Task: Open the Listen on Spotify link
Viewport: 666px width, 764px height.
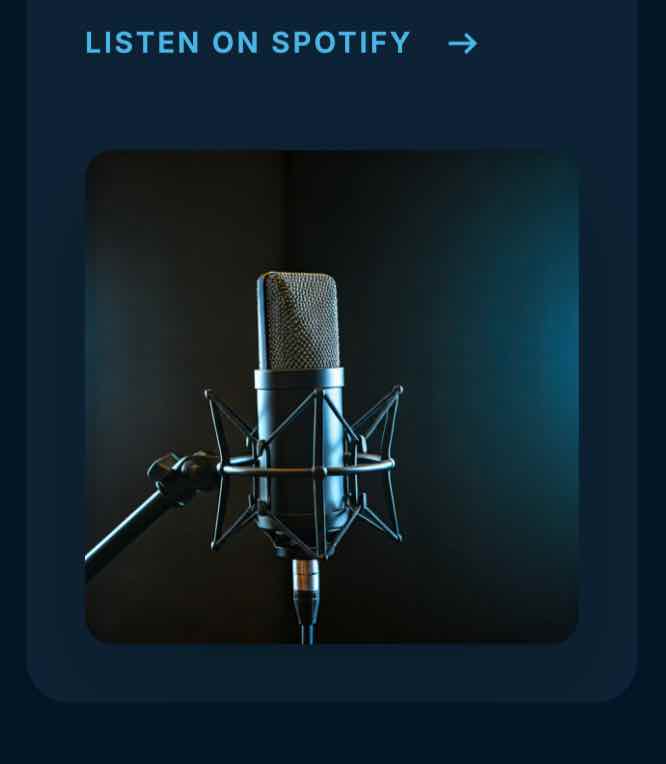Action: point(248,43)
